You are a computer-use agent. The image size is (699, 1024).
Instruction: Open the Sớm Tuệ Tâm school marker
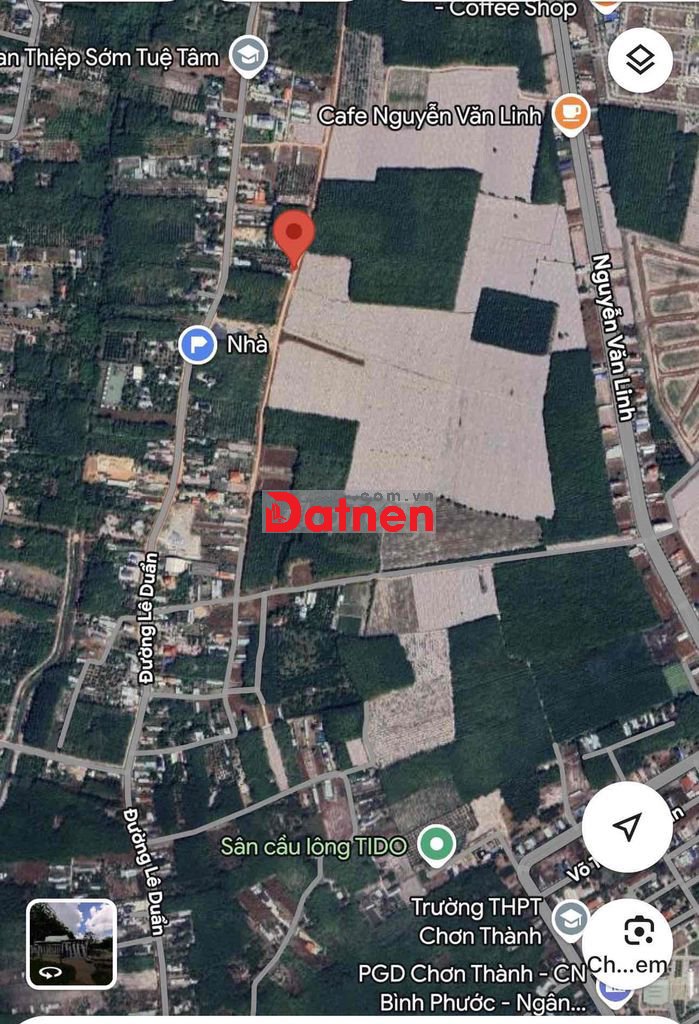click(x=247, y=56)
